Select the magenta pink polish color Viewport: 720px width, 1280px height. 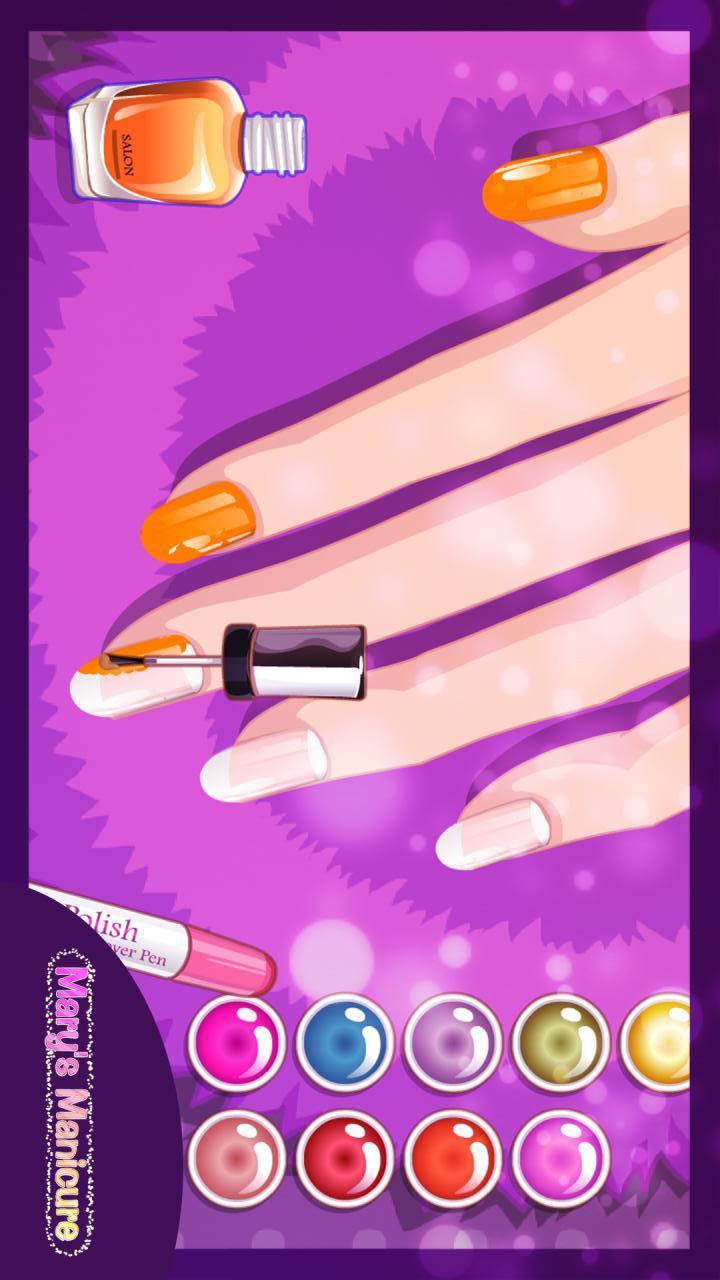coord(237,1042)
